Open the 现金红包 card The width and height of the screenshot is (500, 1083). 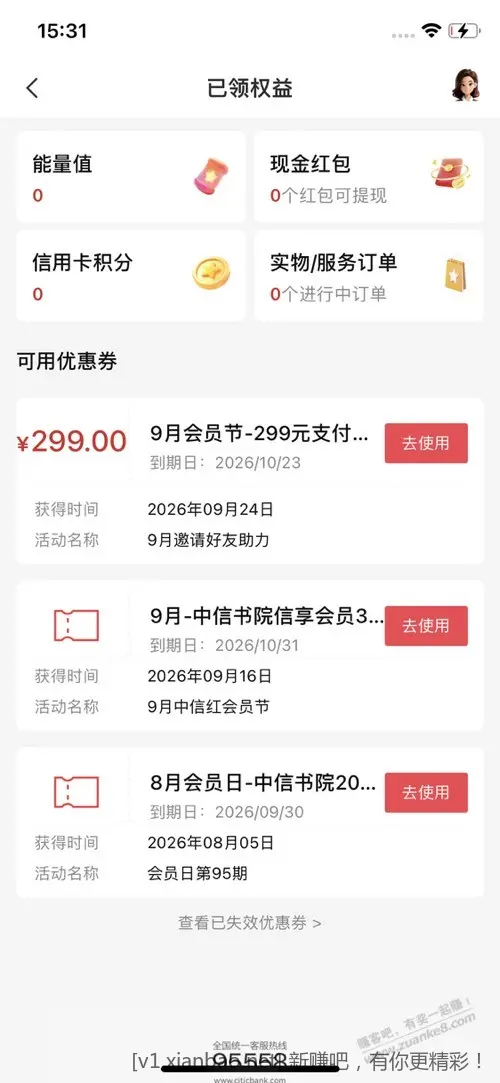tap(369, 177)
